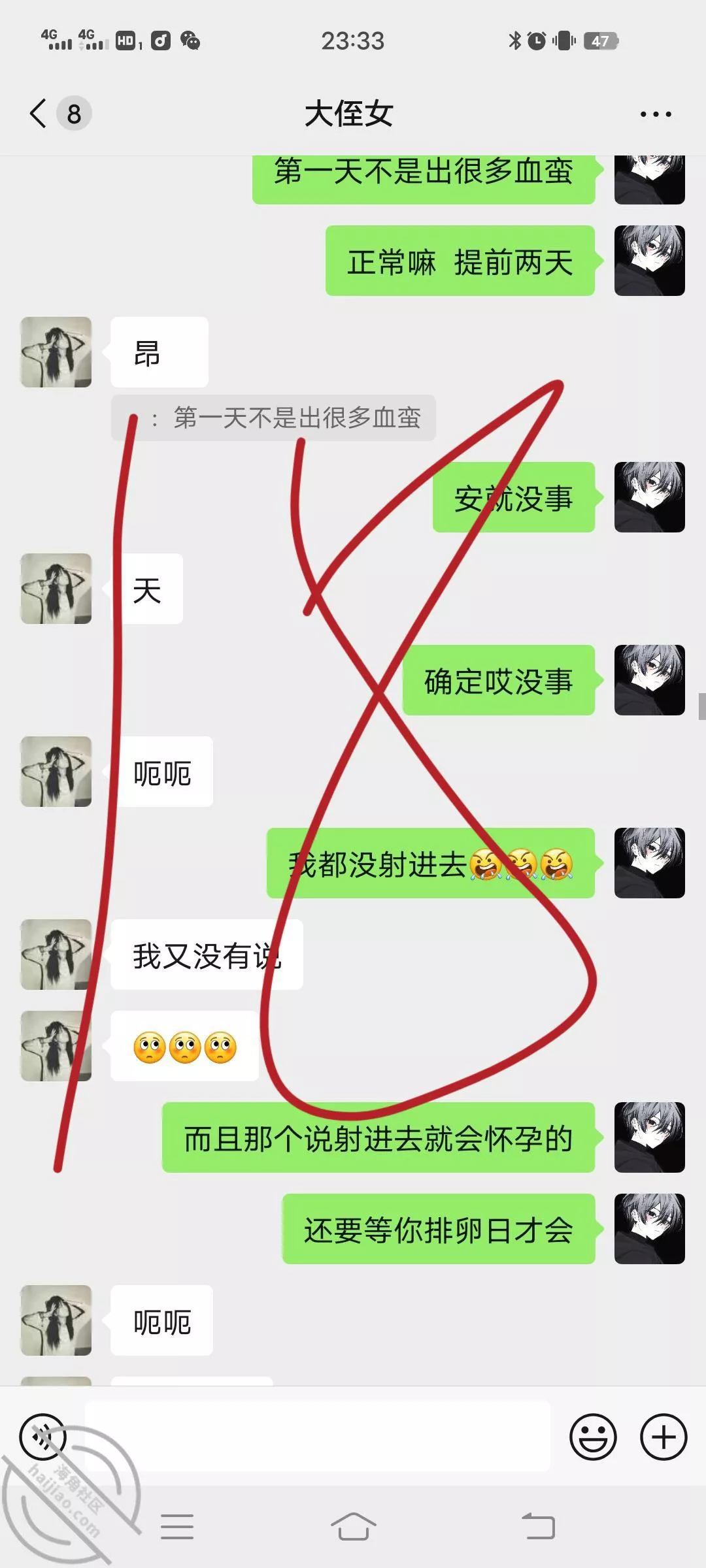
Task: Open the emoji sticker panel
Action: [x=593, y=1437]
